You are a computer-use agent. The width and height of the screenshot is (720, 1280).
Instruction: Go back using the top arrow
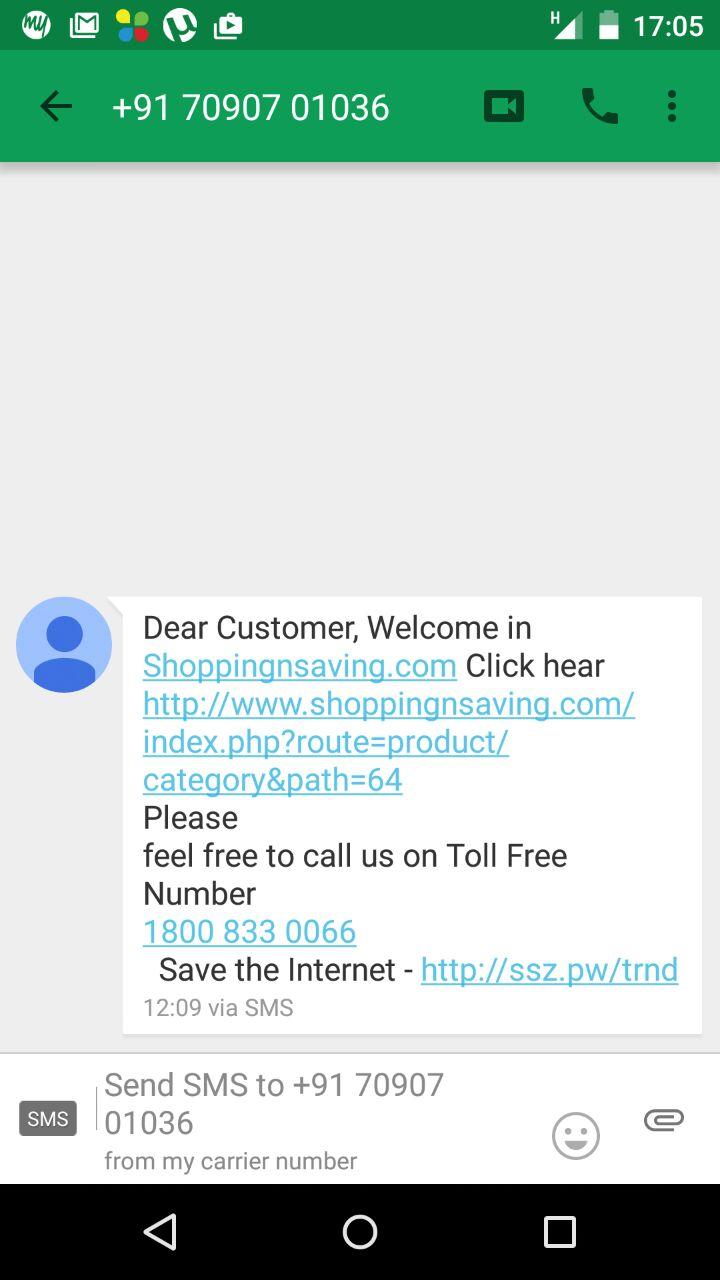[56, 106]
